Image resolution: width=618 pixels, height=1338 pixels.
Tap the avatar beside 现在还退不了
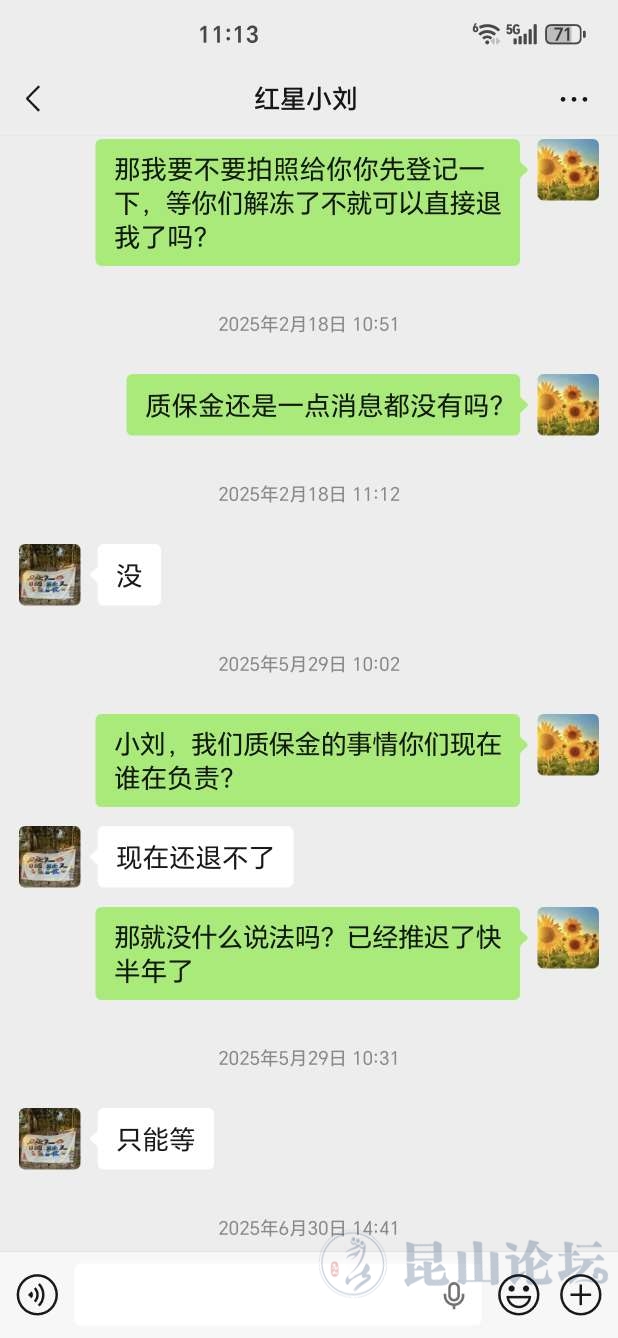(50, 857)
